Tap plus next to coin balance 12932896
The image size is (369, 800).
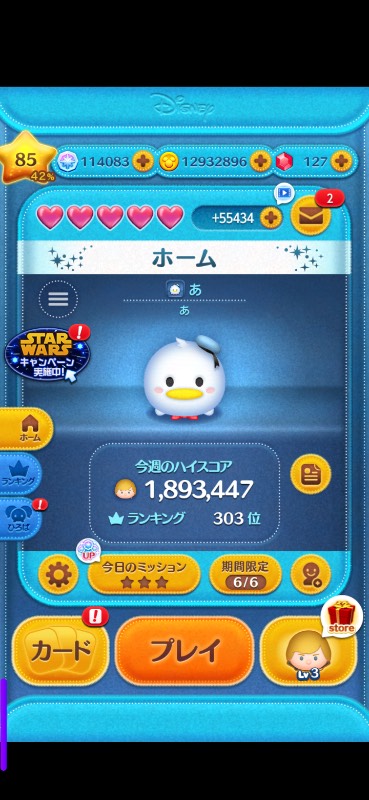click(260, 162)
